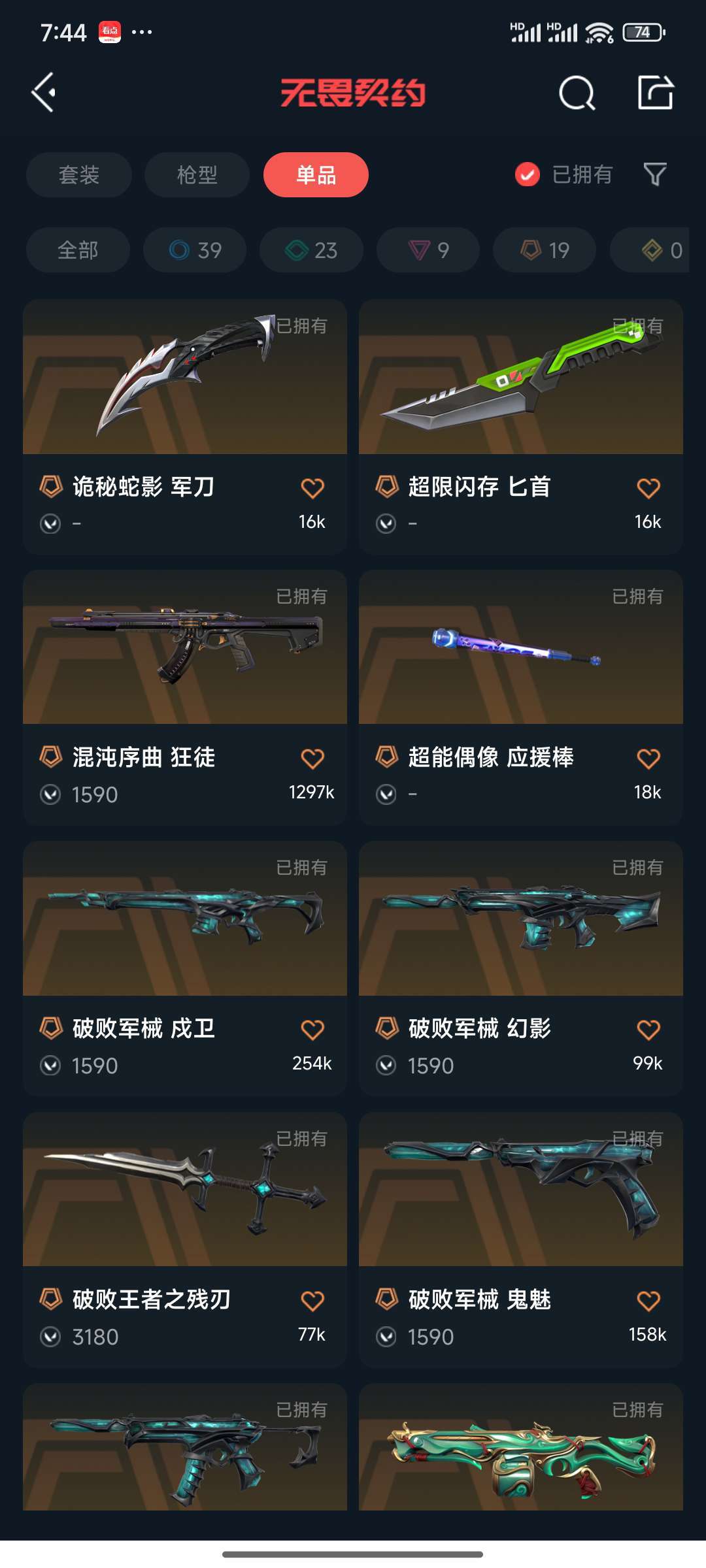Favorite the 诡秘蛇影 军刀 knife
This screenshot has width=706, height=1568.
[x=312, y=487]
